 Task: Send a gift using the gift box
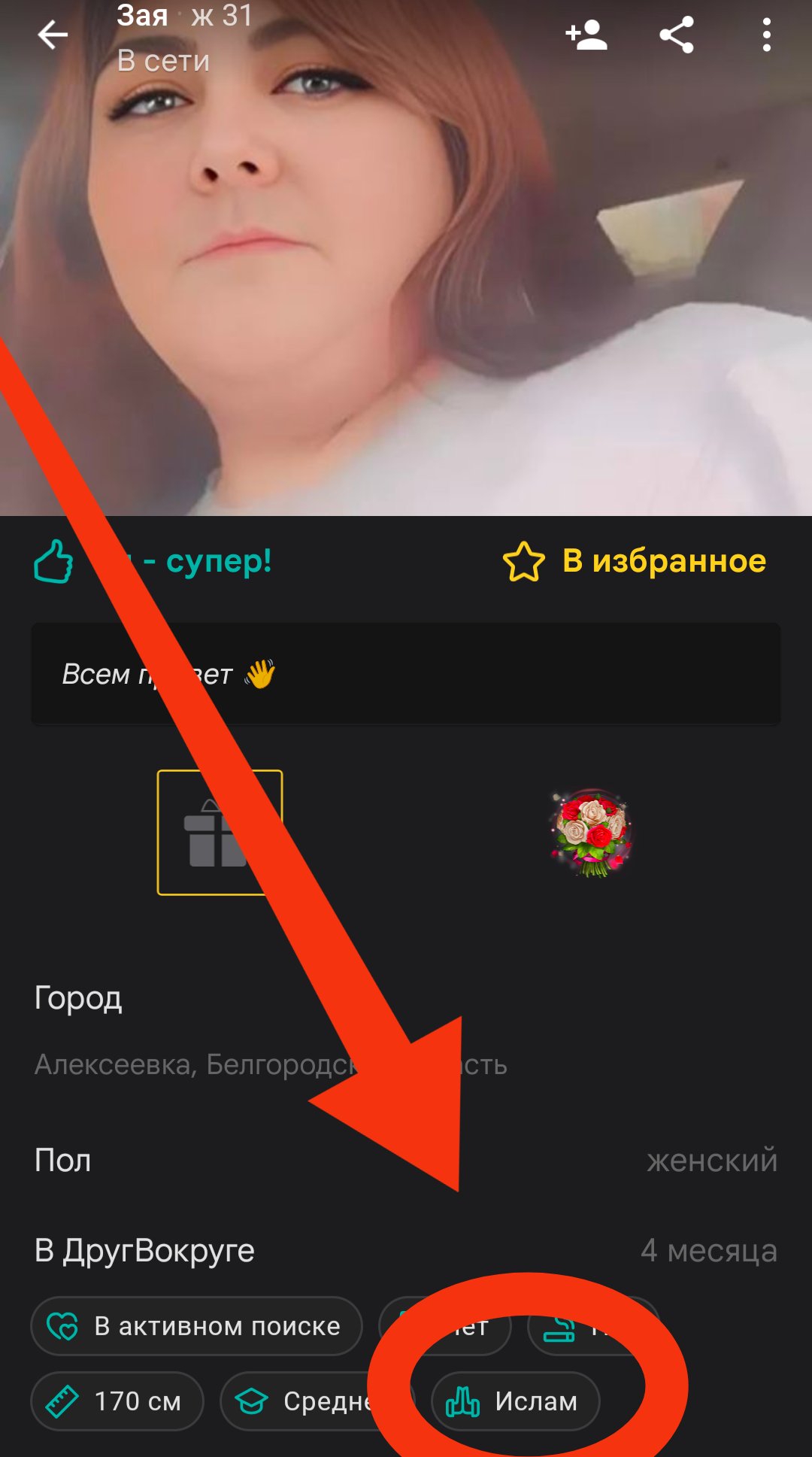(x=220, y=833)
